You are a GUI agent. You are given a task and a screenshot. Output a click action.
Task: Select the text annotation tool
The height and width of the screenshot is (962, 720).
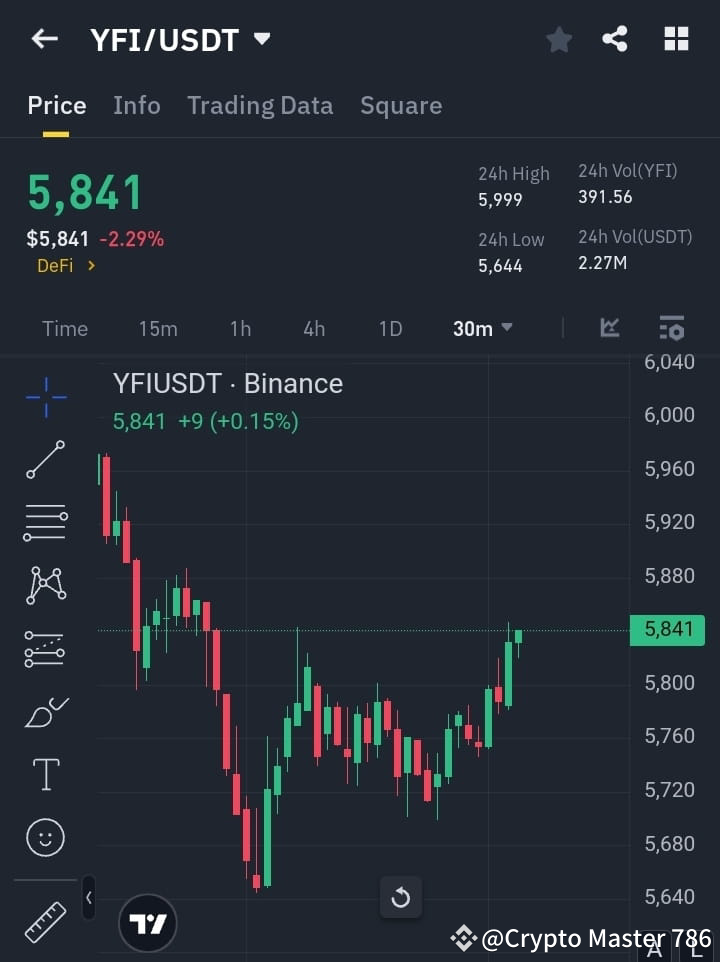(44, 774)
